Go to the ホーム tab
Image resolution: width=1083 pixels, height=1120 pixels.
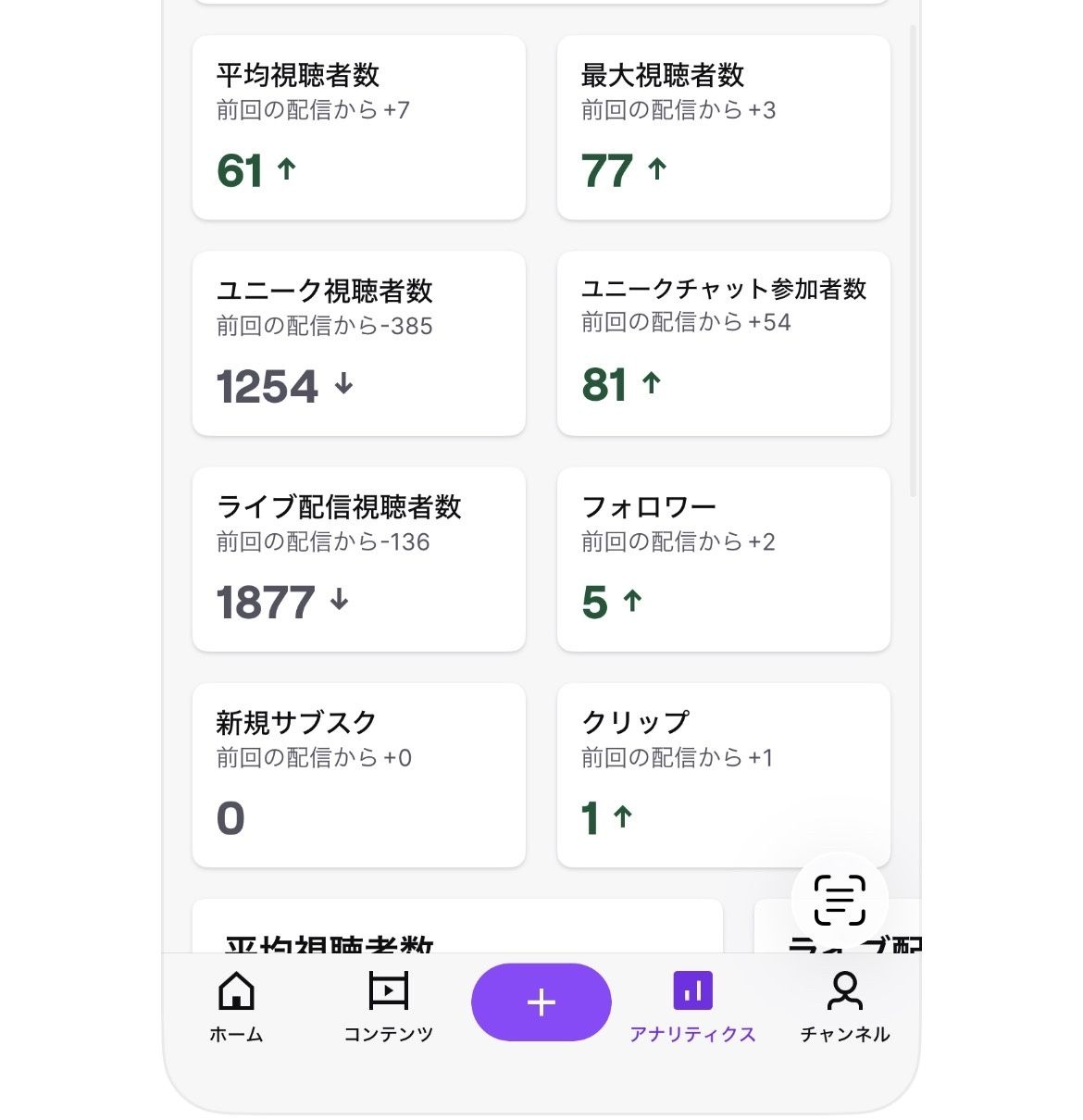click(x=236, y=1006)
